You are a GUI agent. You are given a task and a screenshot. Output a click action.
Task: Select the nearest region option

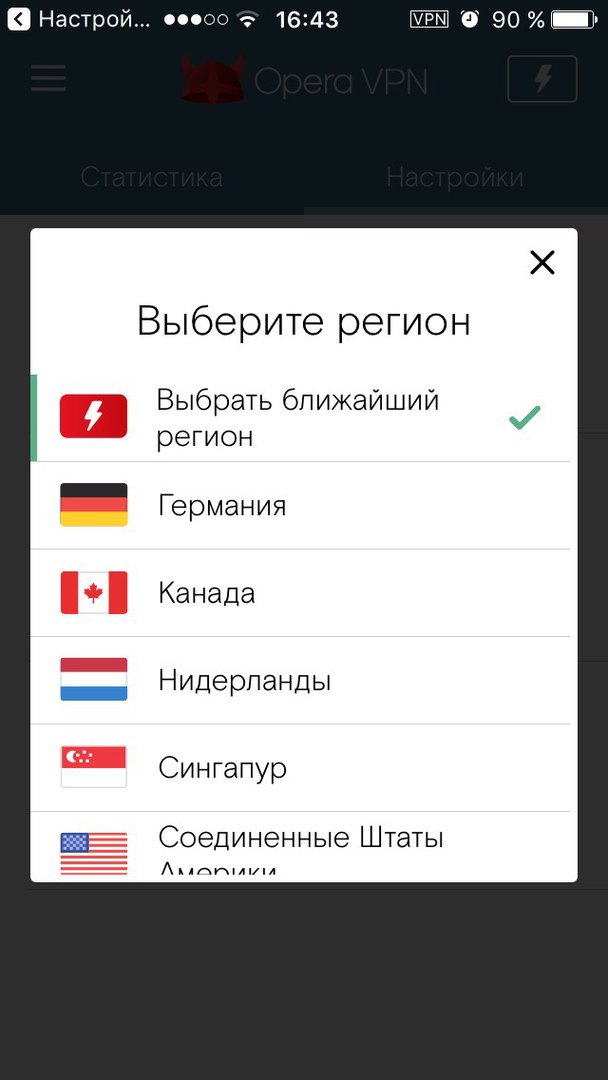(304, 418)
